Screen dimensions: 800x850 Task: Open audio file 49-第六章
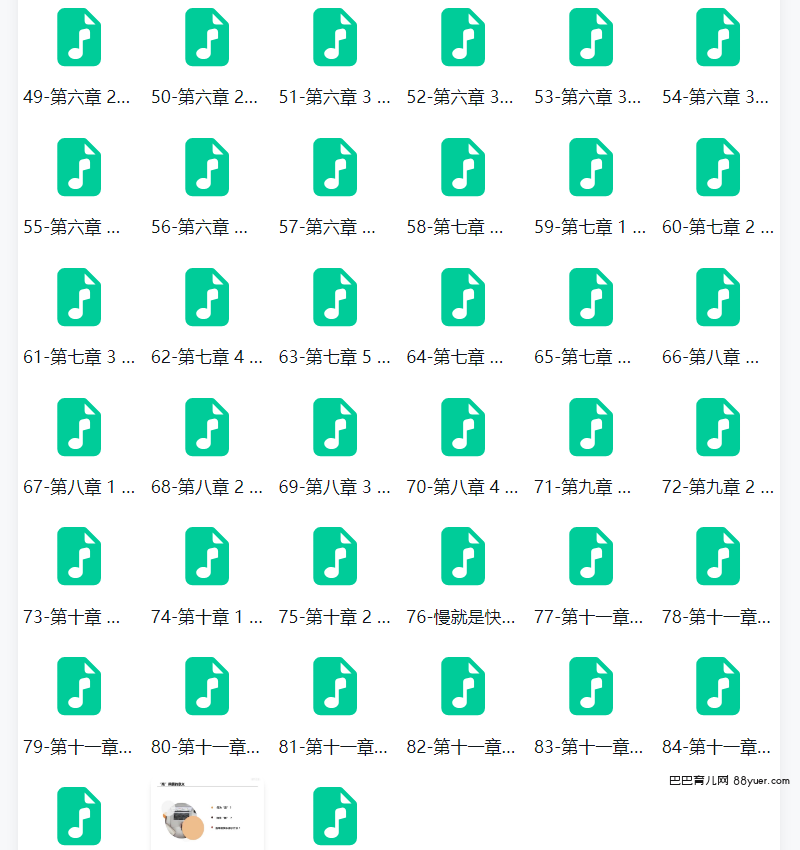(79, 38)
